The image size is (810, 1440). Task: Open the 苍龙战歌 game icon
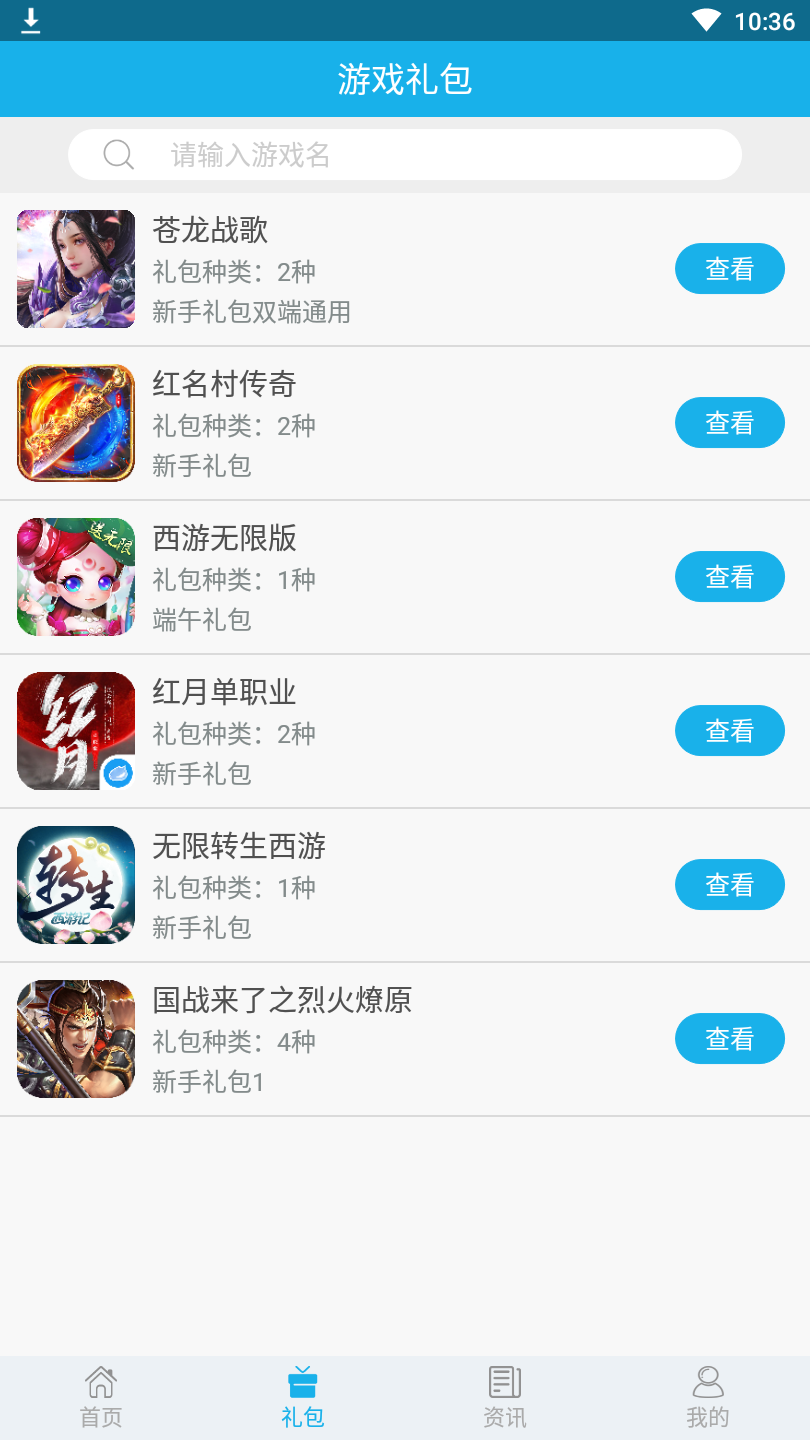point(76,269)
